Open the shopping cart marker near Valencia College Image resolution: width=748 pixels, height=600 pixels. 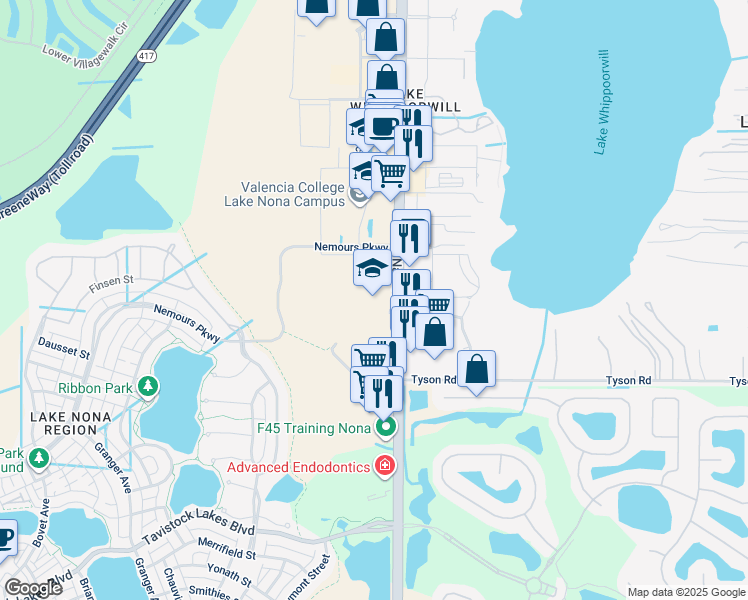pyautogui.click(x=390, y=177)
